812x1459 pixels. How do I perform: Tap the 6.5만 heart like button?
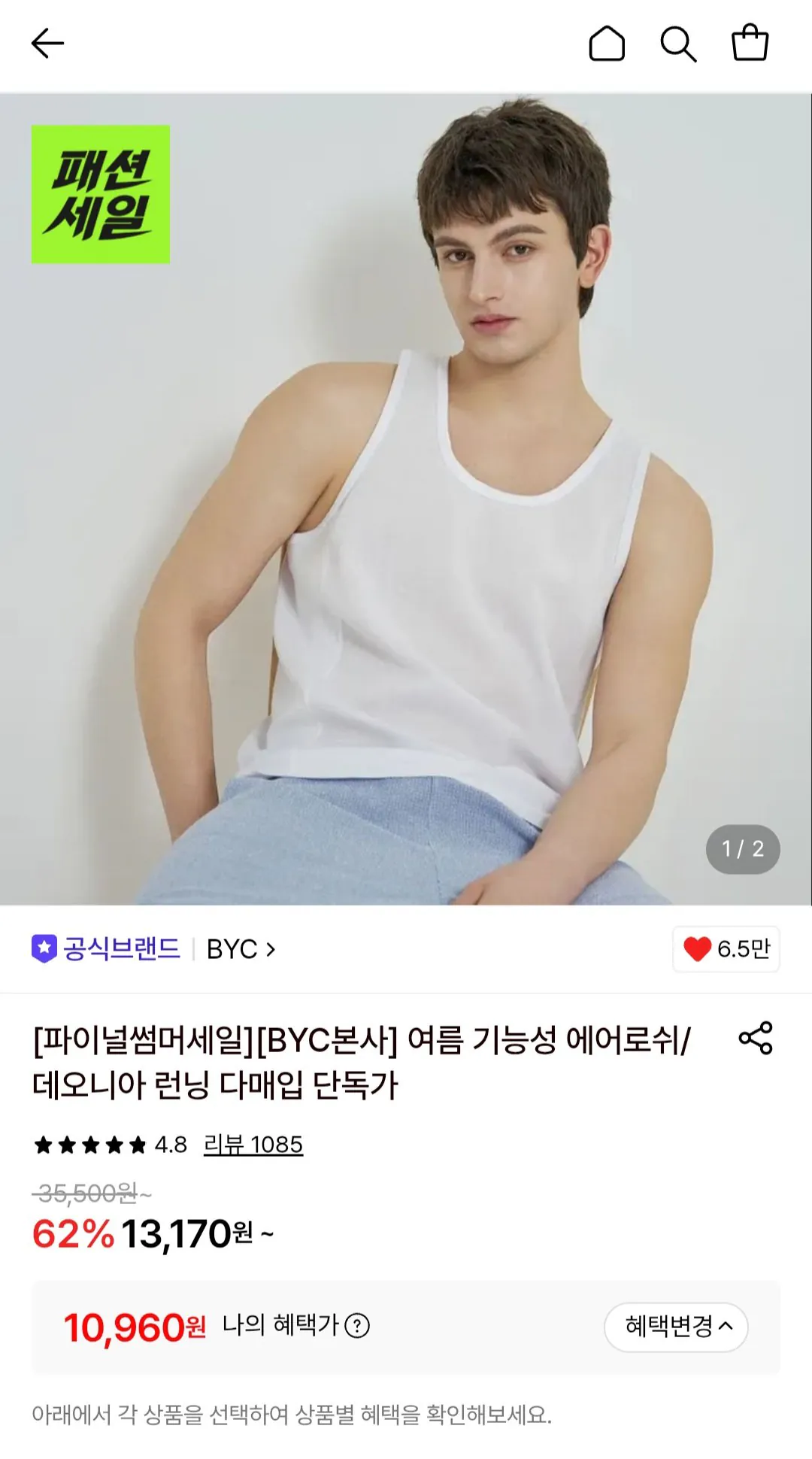pos(726,949)
